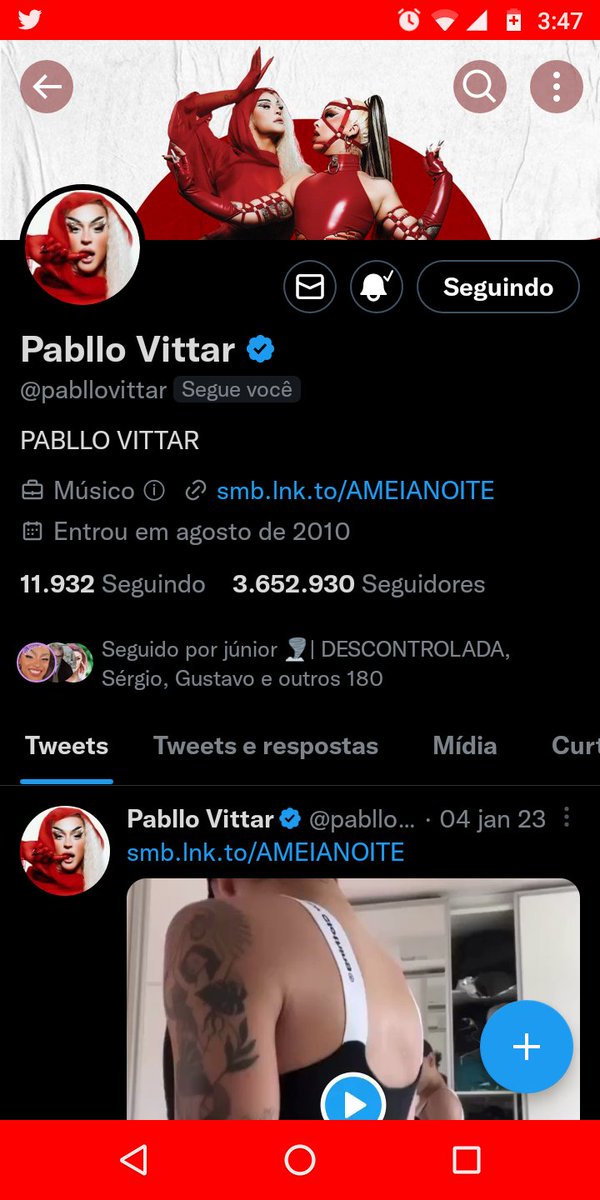Compose a new tweet with plus button
Screen dimensions: 600x1200
(526, 1047)
